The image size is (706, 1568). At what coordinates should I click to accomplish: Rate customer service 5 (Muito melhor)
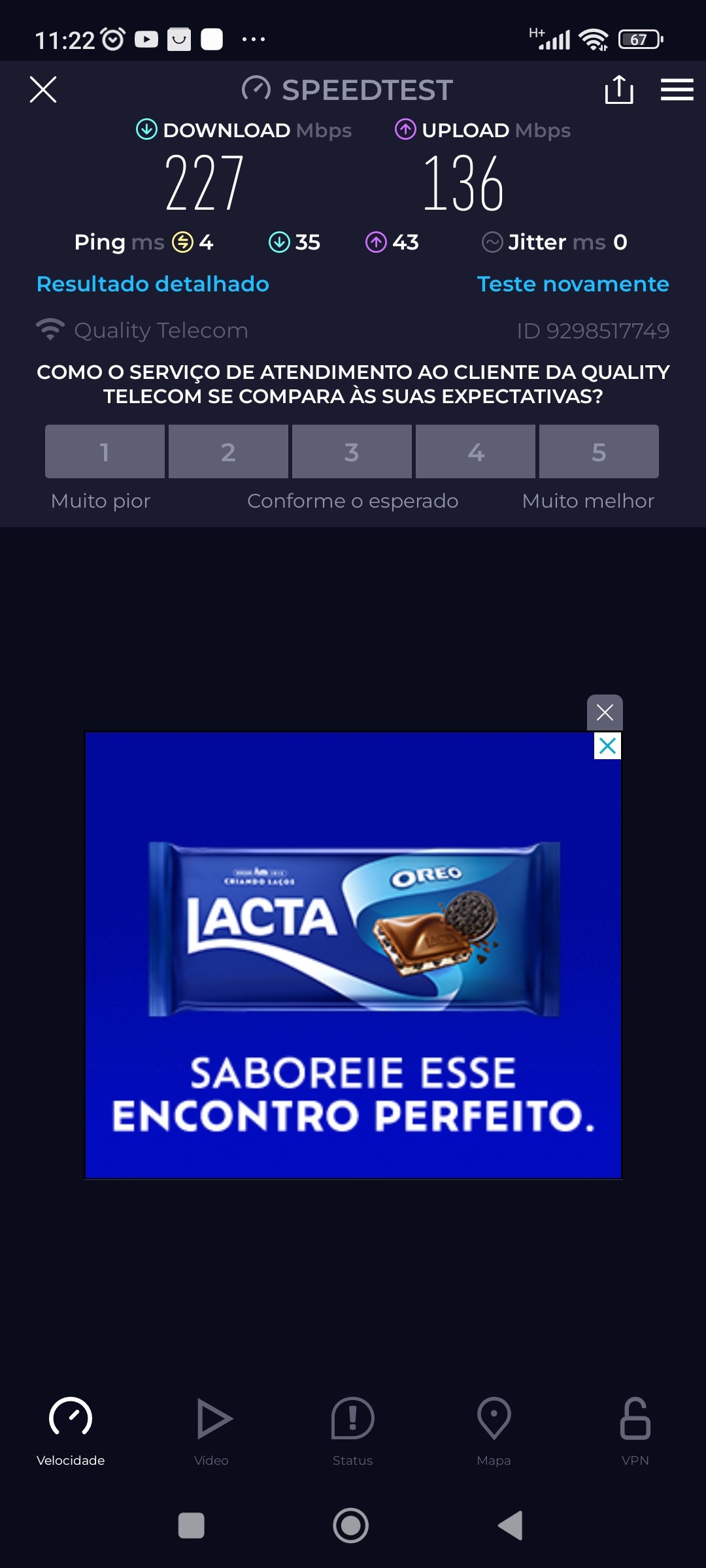click(x=599, y=451)
